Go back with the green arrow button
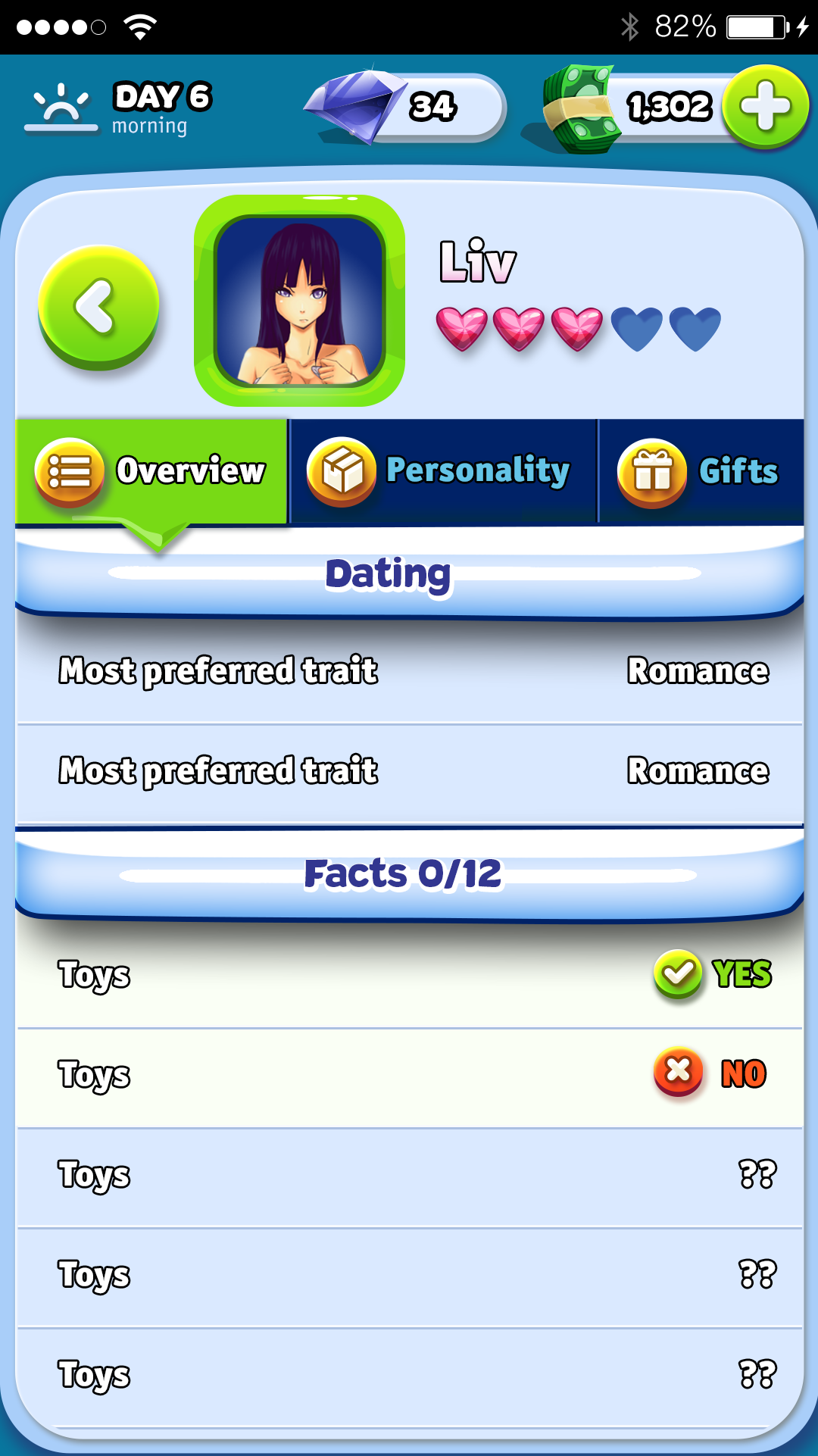 coord(98,307)
